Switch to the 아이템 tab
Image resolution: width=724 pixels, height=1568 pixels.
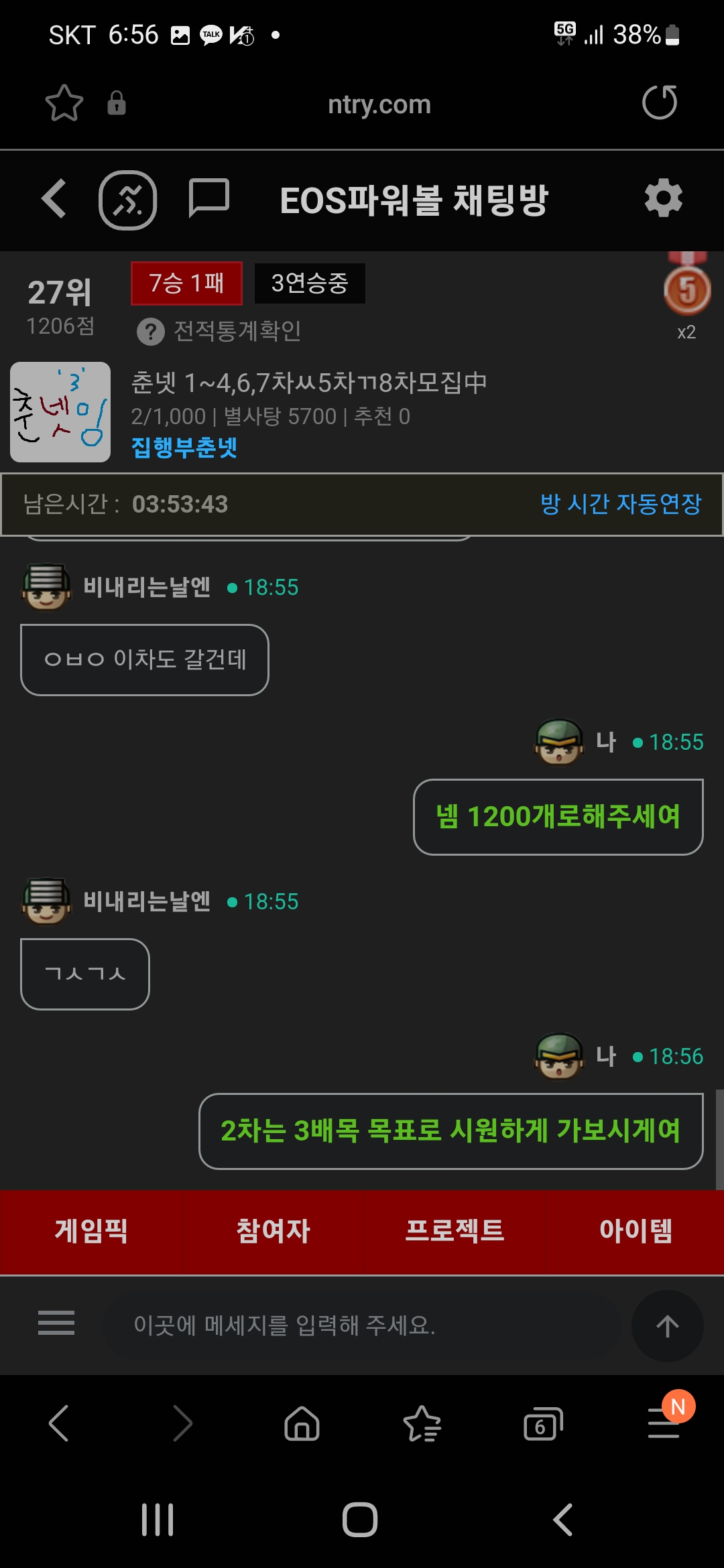(636, 1232)
